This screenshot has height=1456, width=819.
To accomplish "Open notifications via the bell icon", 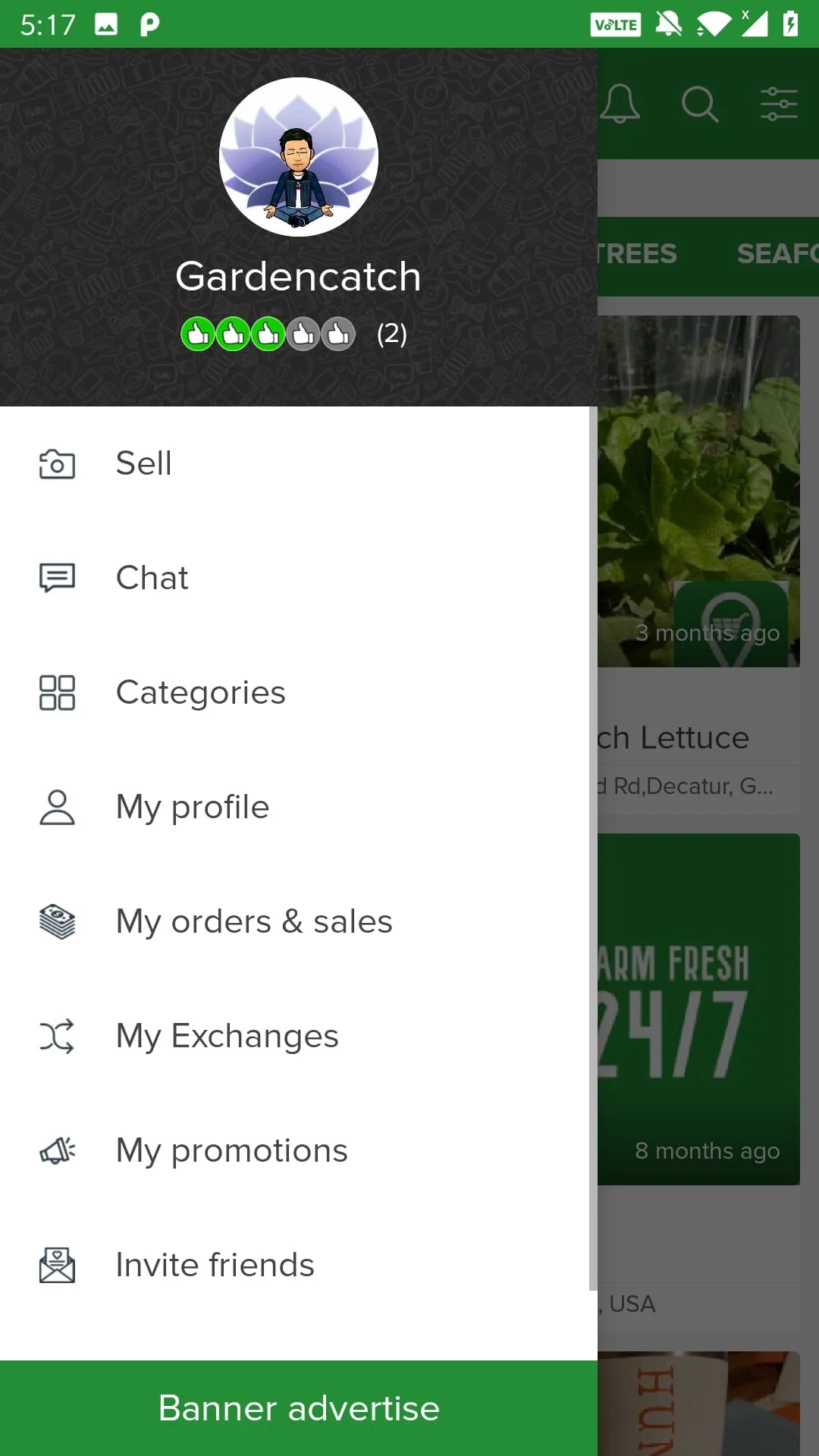I will pyautogui.click(x=620, y=105).
